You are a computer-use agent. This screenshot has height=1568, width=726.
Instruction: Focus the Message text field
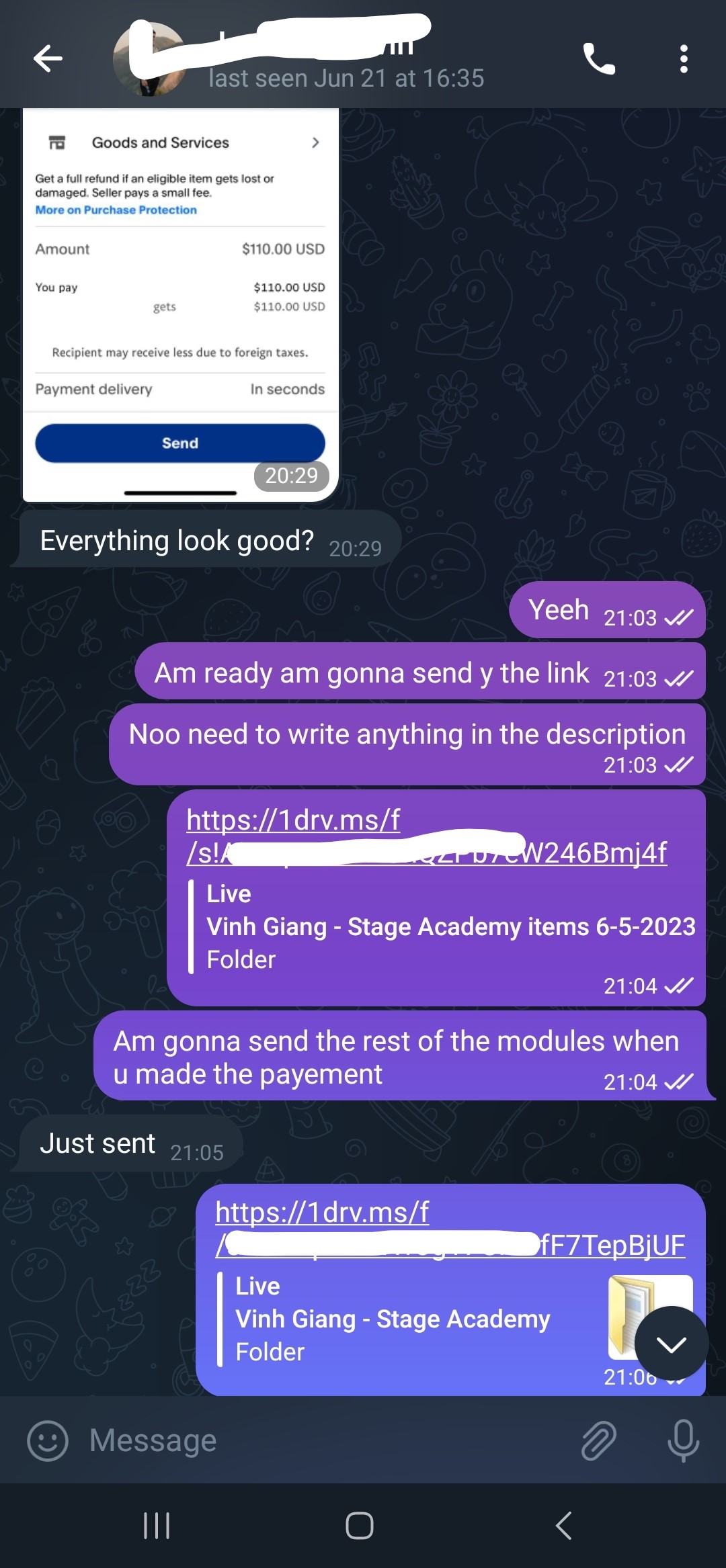[x=323, y=1441]
